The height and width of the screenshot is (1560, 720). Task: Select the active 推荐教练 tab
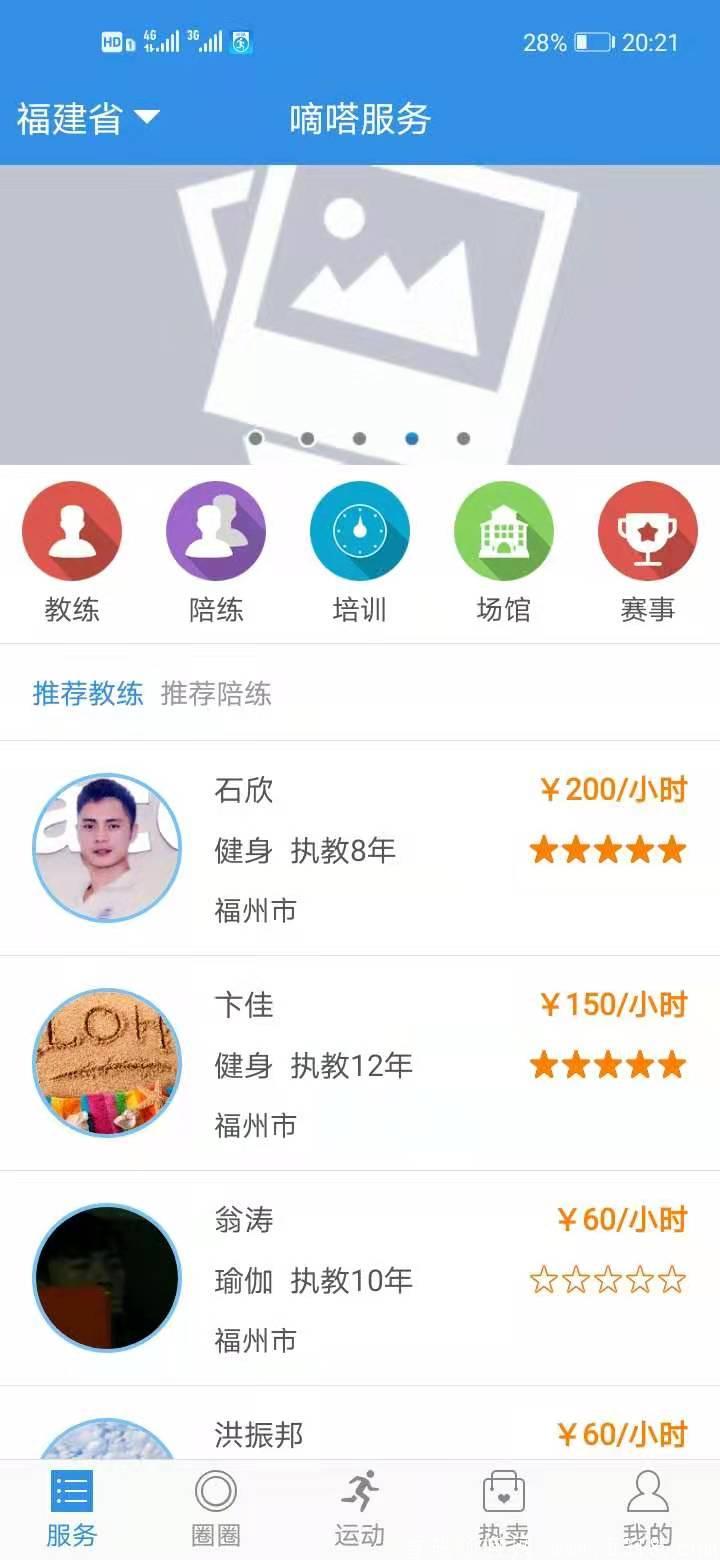coord(88,693)
